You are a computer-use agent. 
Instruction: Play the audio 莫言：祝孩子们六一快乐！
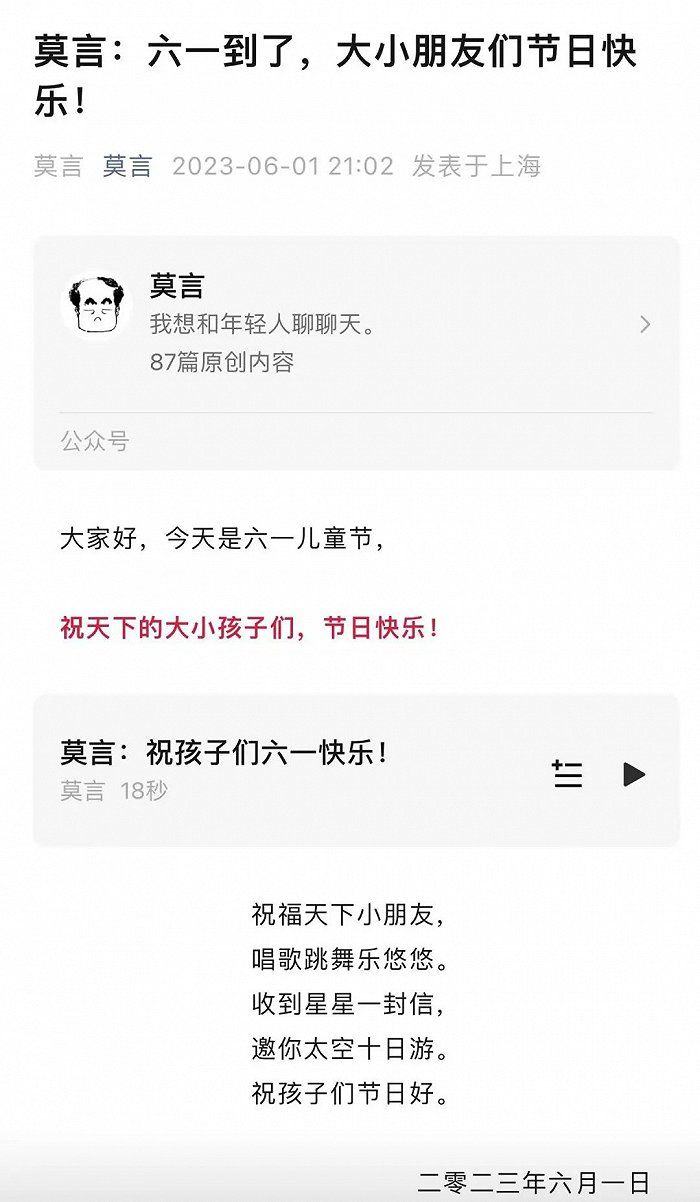pos(633,774)
